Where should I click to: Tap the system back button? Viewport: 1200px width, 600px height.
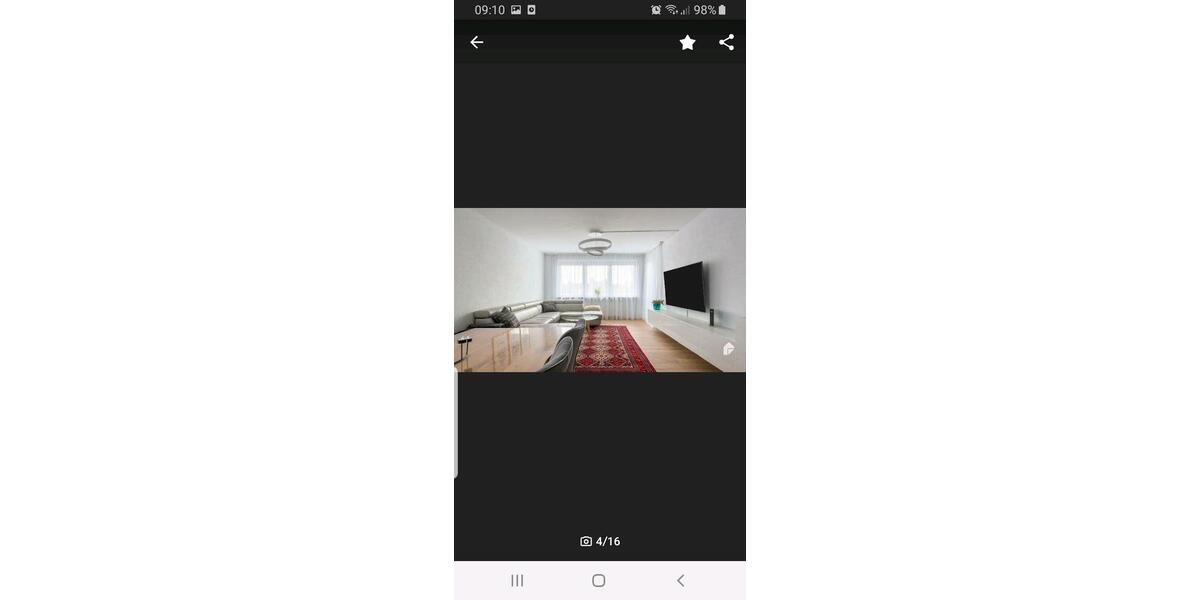click(681, 580)
